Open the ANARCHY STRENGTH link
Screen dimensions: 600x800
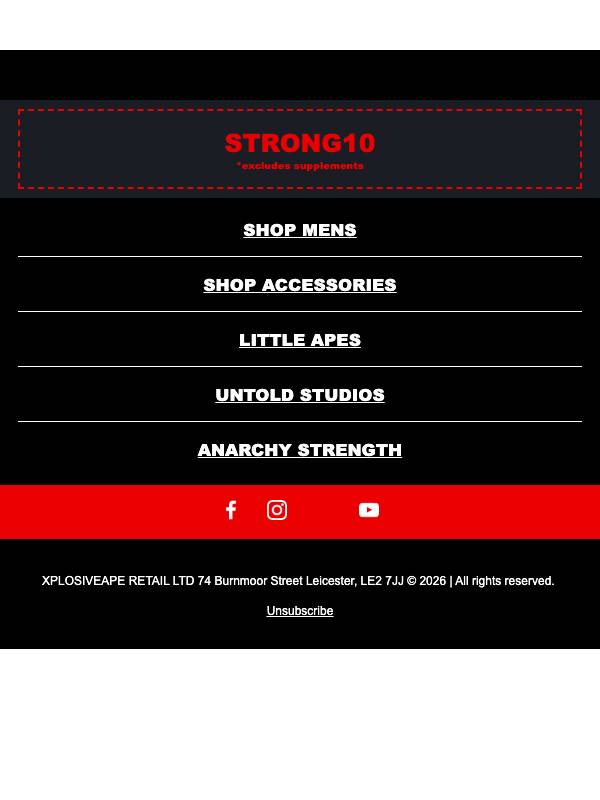(299, 451)
